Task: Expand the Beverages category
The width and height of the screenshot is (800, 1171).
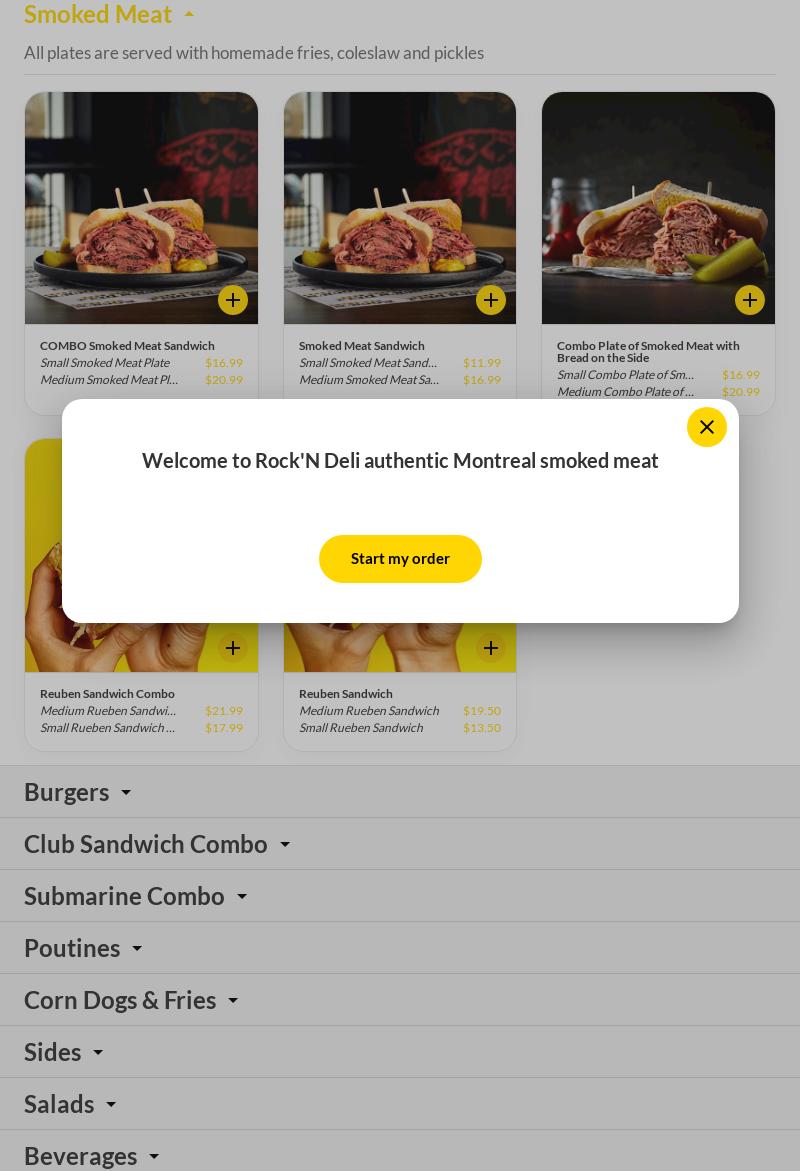Action: (154, 1157)
